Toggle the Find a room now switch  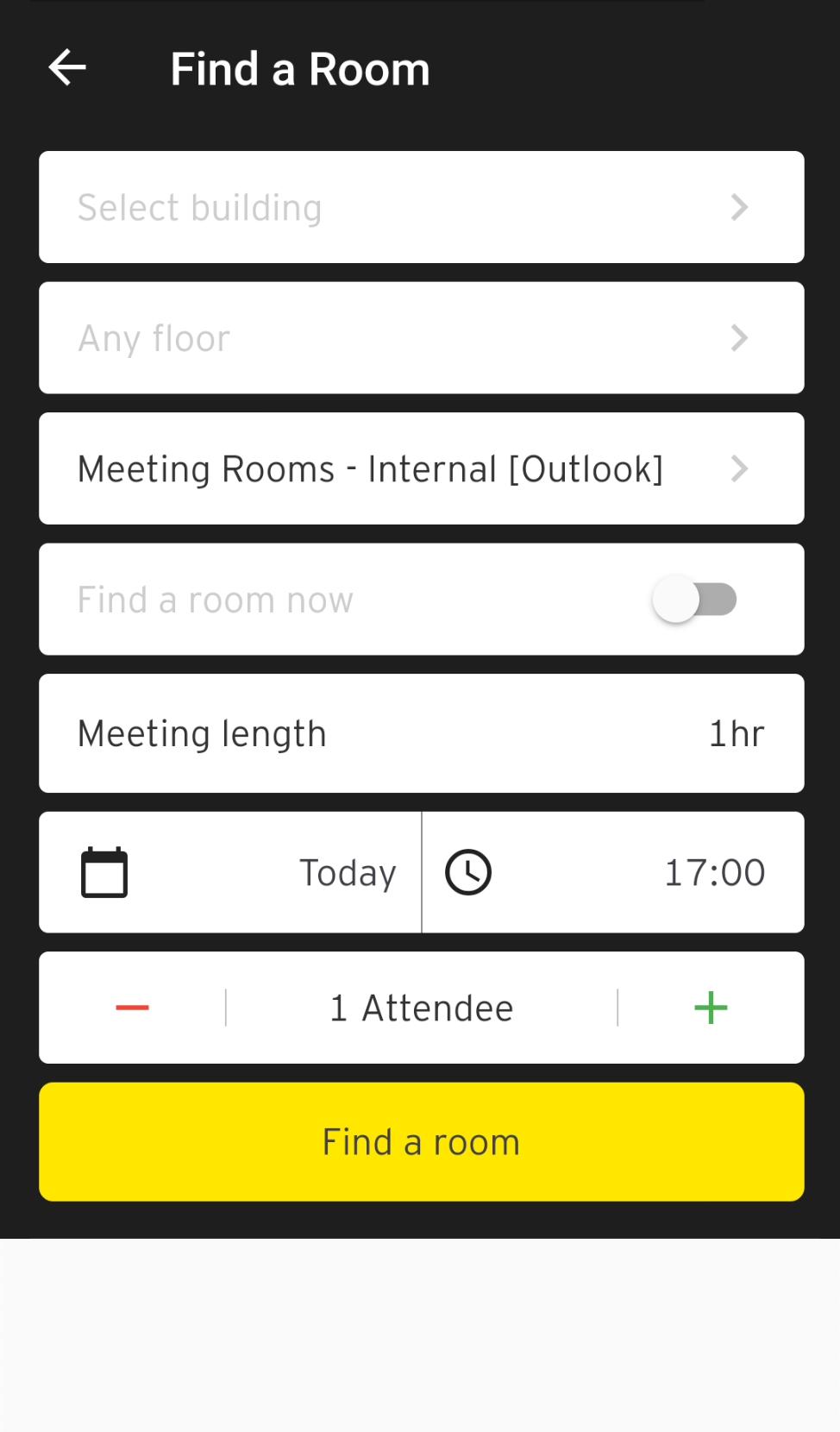[x=694, y=600]
